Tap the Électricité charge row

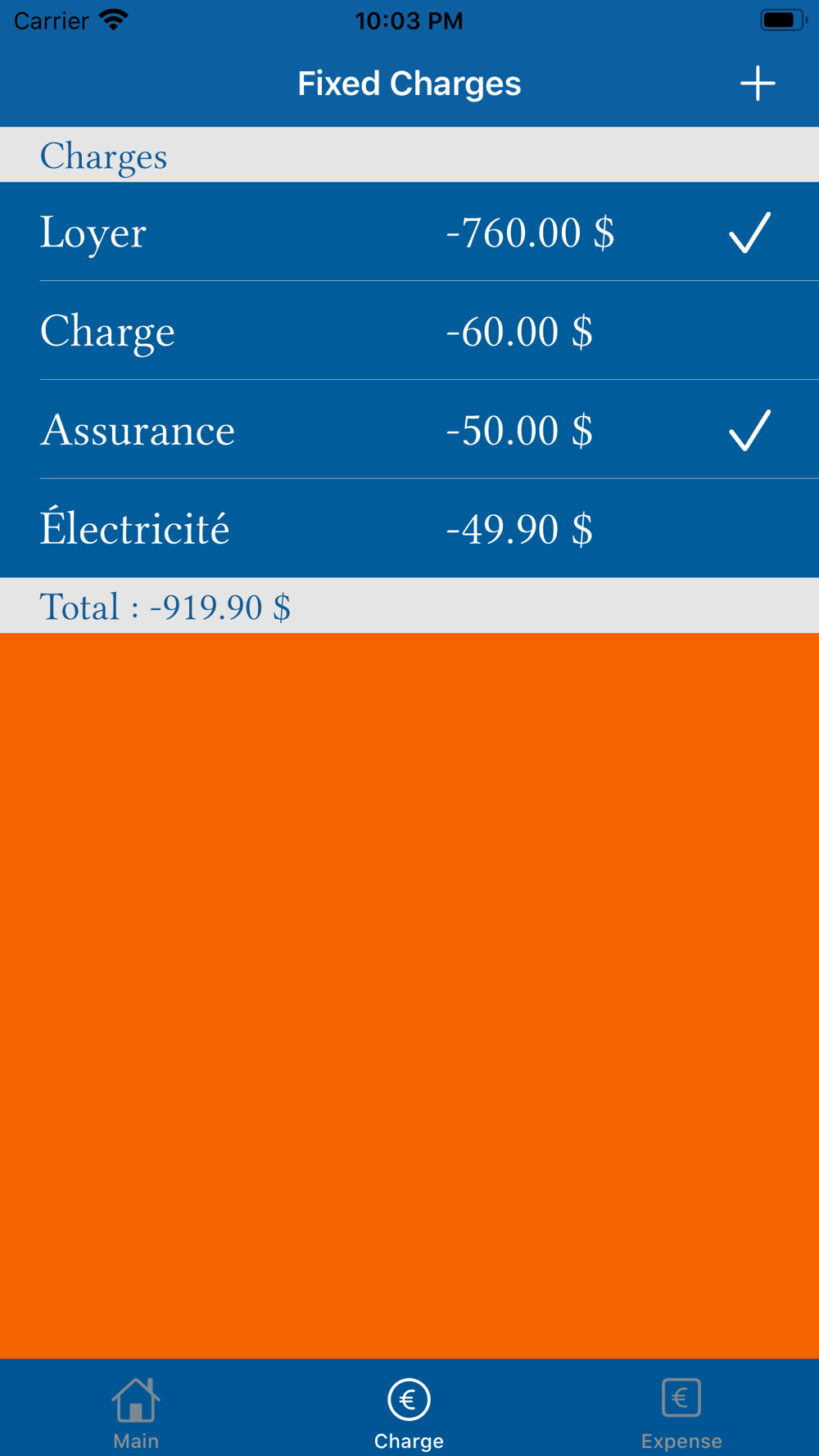[x=409, y=528]
